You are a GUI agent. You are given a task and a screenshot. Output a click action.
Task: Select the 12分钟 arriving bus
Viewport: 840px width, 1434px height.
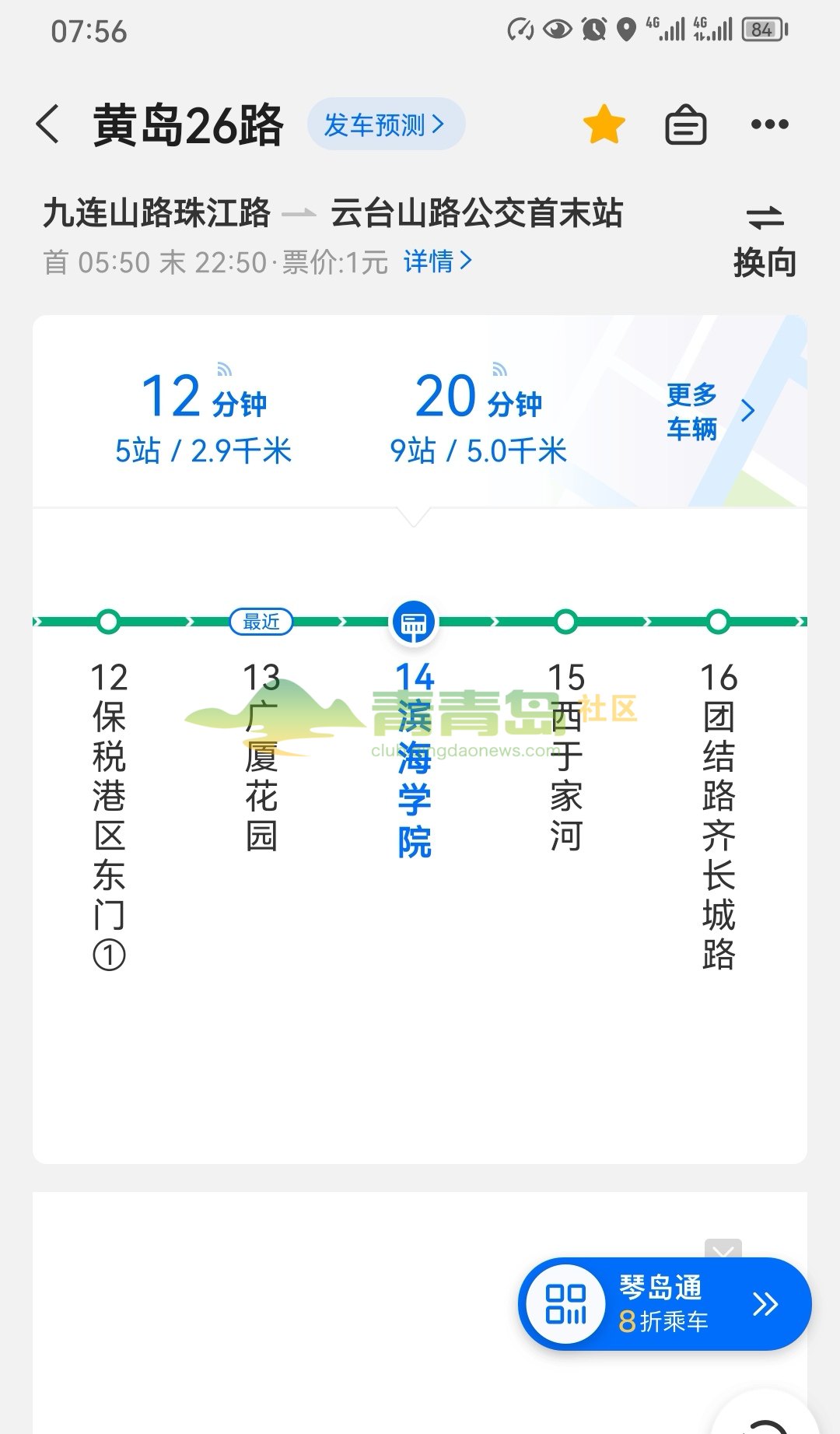point(204,417)
